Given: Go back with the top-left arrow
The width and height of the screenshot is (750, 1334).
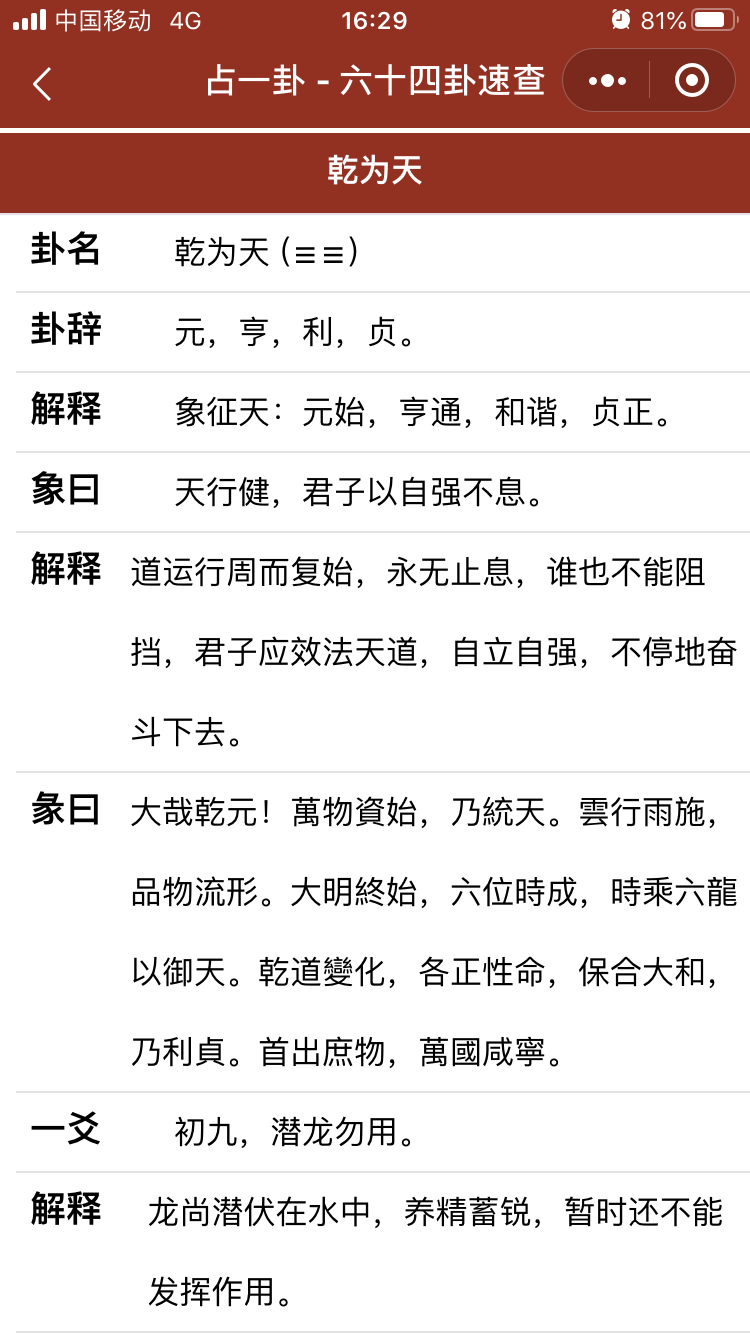Looking at the screenshot, I should 42,83.
